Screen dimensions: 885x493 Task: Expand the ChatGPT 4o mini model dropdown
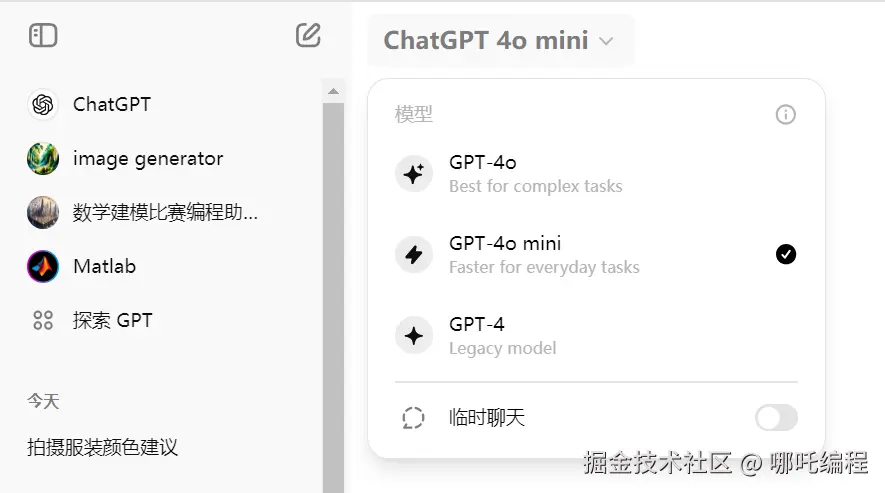coord(499,41)
